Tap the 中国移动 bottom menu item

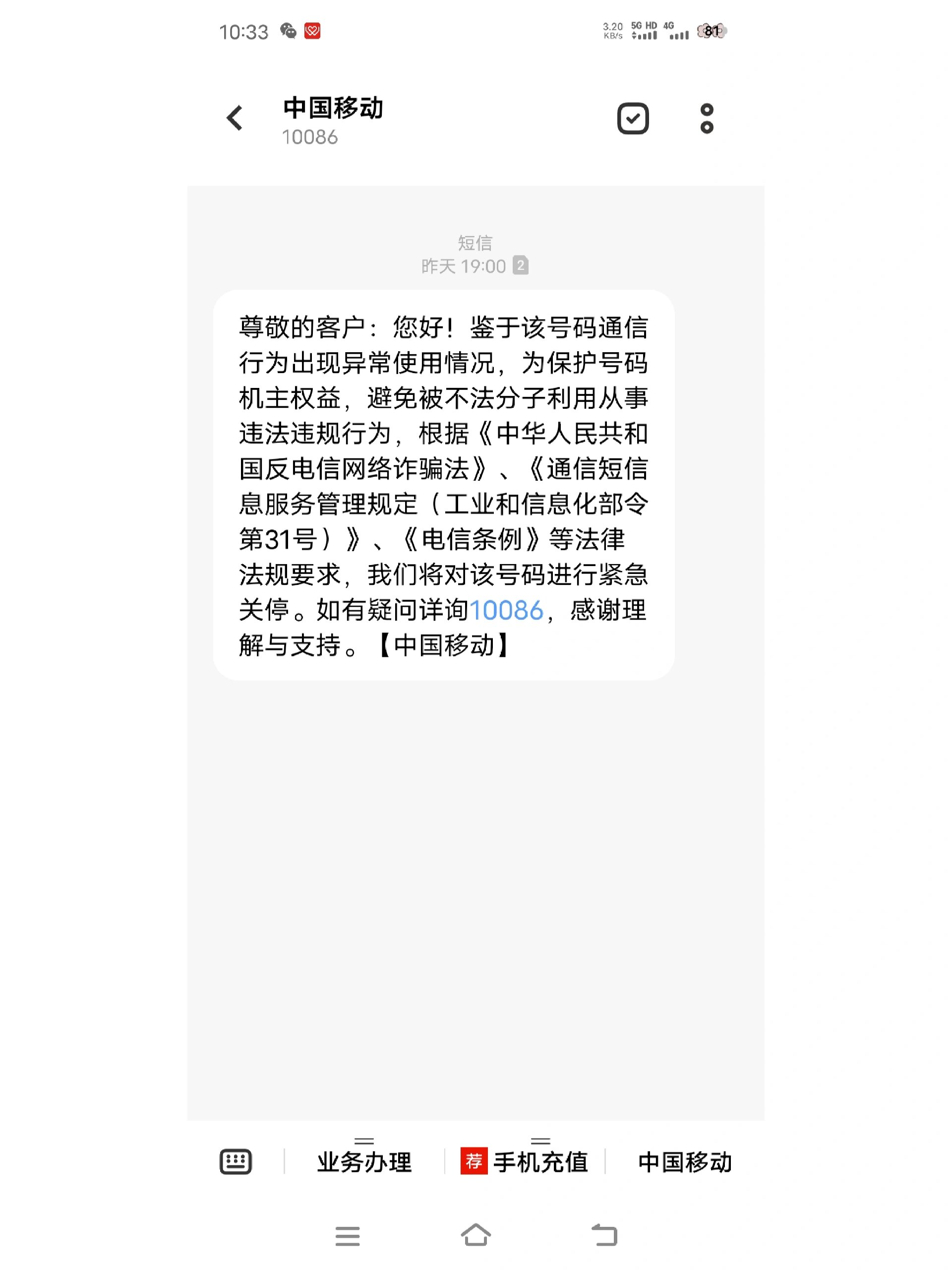[x=685, y=1162]
